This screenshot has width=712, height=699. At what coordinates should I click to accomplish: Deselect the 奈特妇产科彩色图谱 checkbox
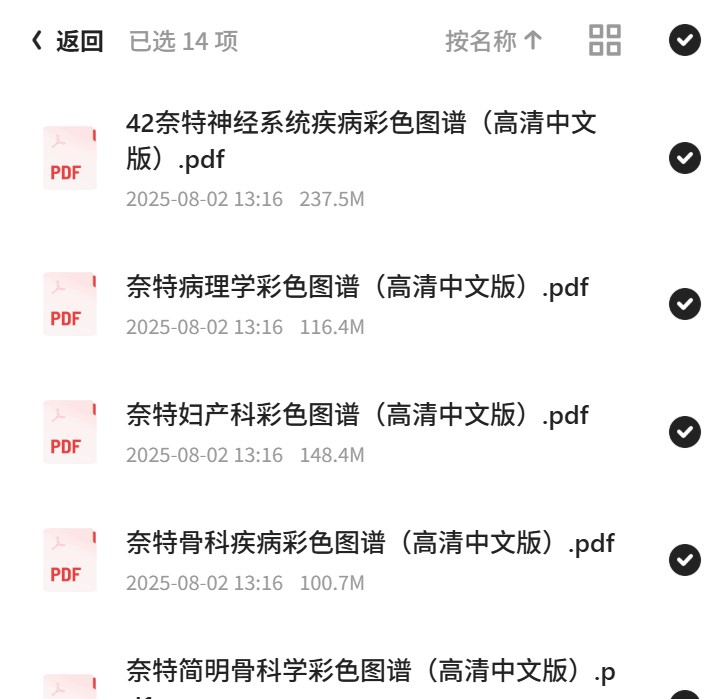(x=685, y=431)
